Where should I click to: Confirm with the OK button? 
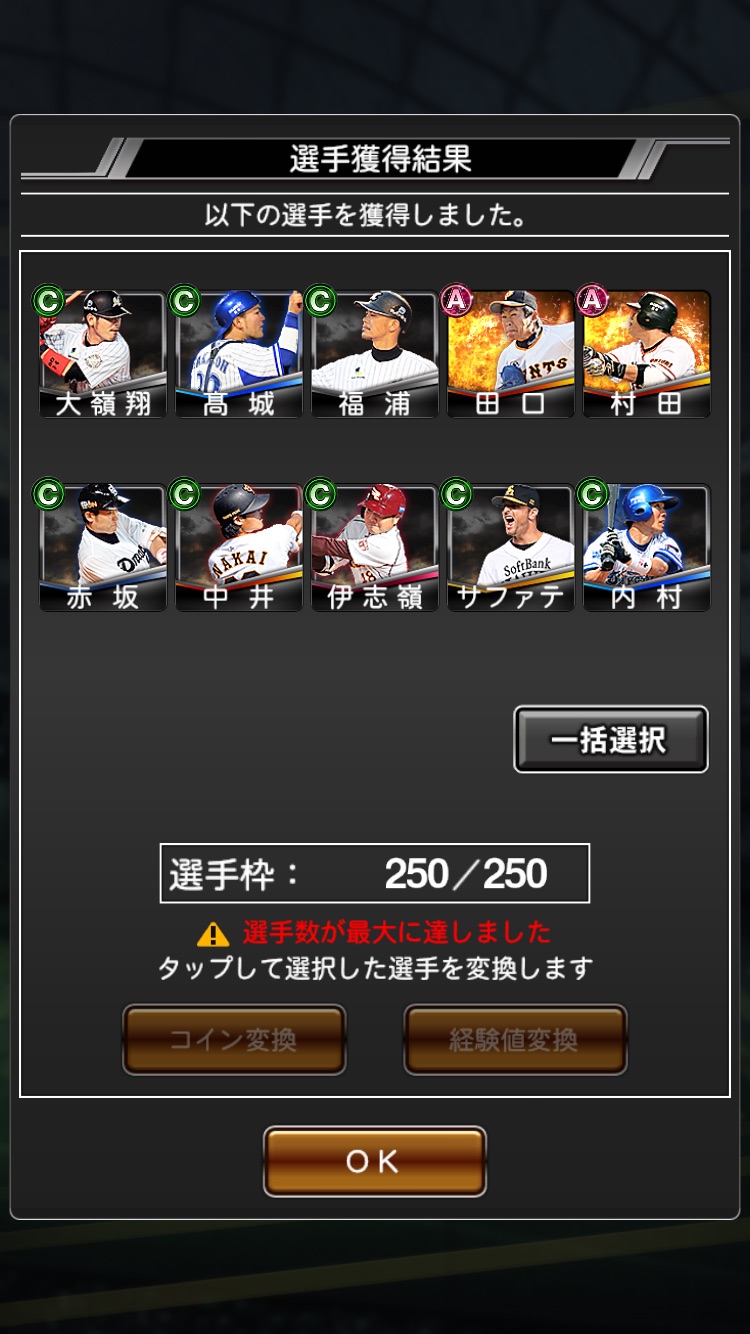[374, 1161]
